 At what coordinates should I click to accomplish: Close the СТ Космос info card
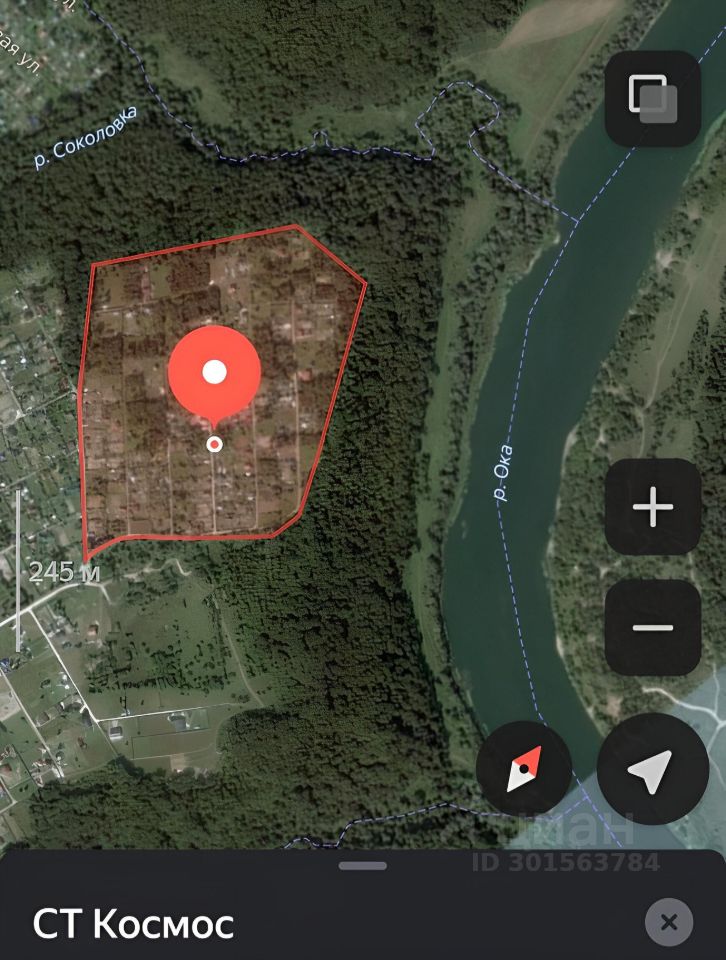coord(668,921)
